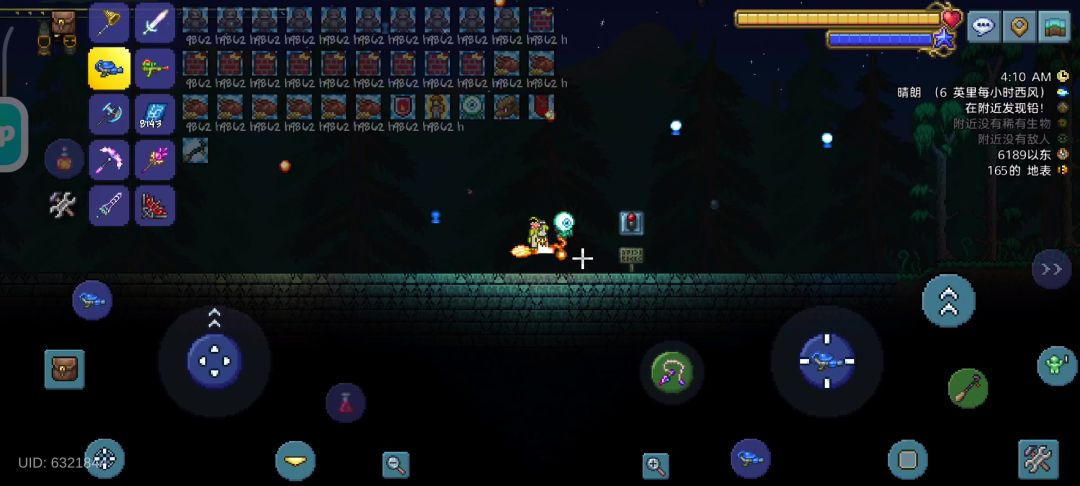The width and height of the screenshot is (1080, 486).
Task: Select the golden pickaxe hotbar slot
Action: tap(108, 22)
